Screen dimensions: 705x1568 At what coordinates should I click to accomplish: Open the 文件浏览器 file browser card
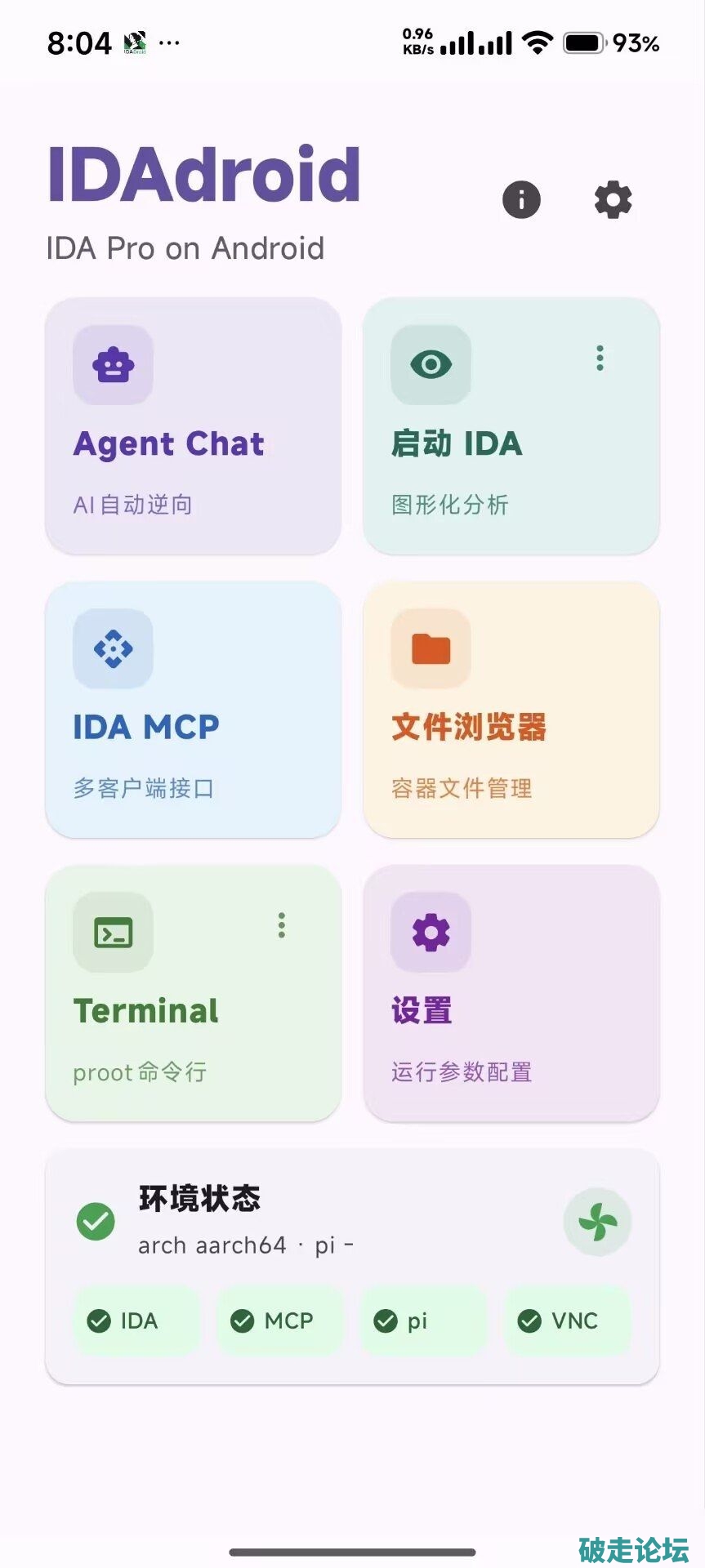tap(511, 709)
